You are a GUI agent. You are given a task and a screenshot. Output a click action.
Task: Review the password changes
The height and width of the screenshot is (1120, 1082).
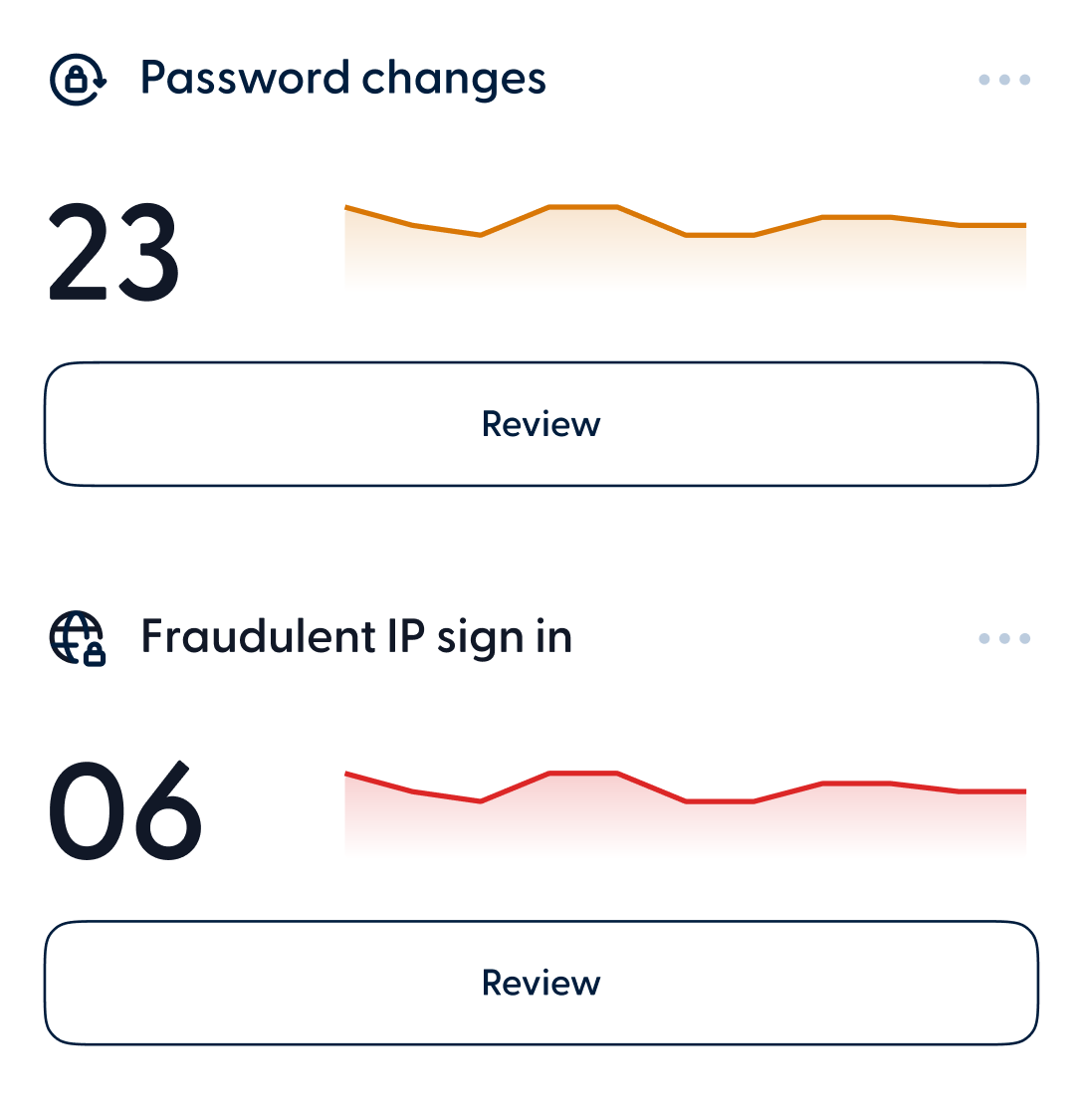(x=541, y=424)
